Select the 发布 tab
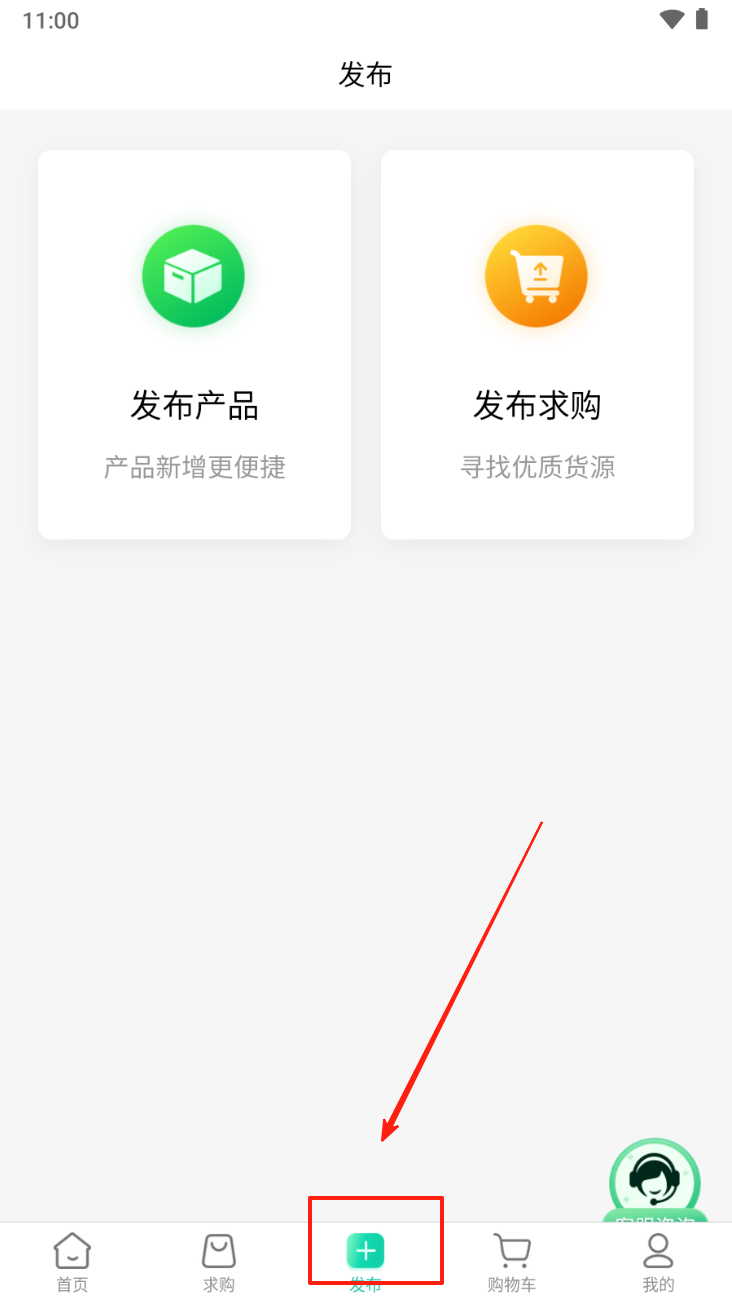 click(x=366, y=1260)
